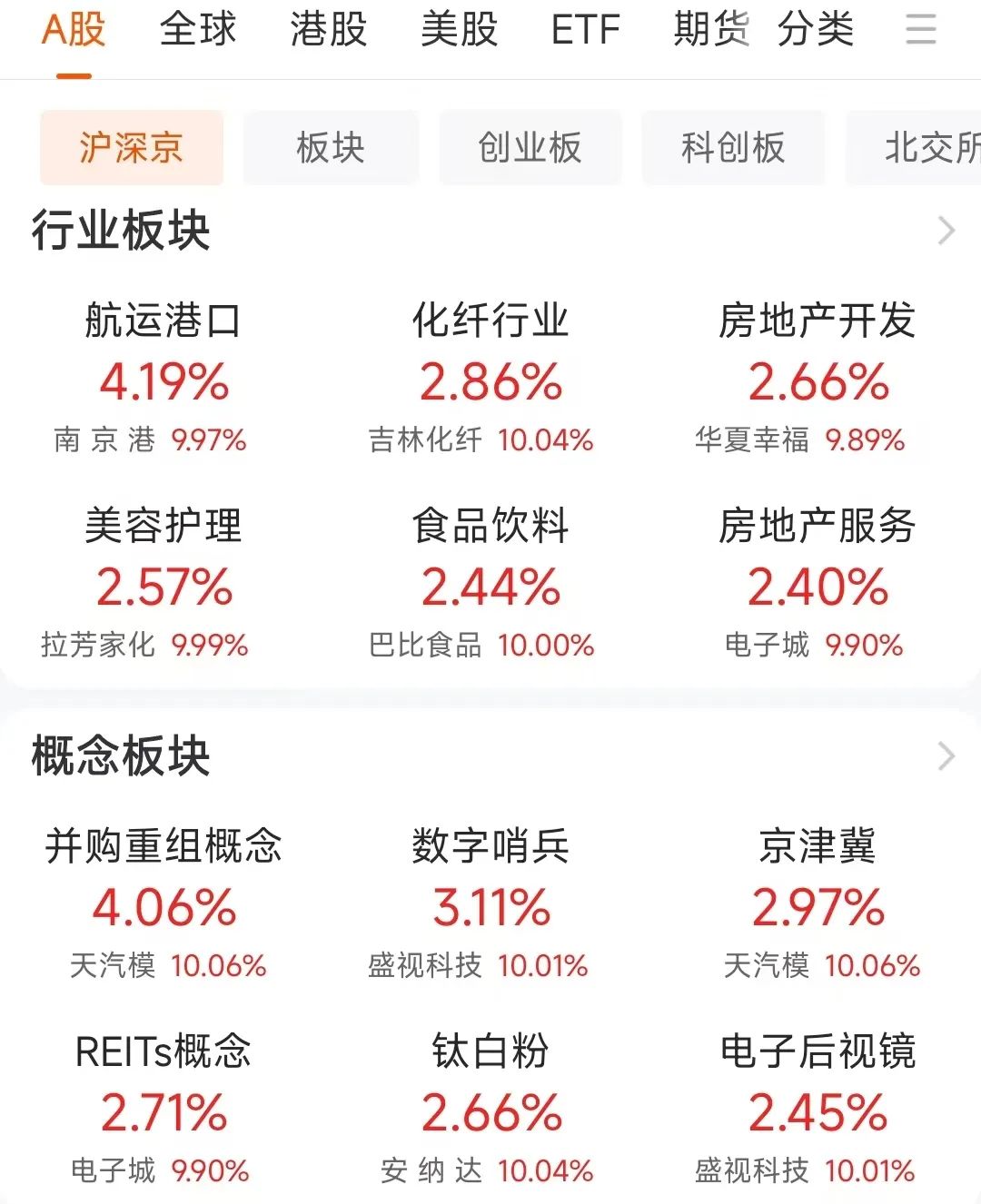Open the 钛白粉 concept card
This screenshot has width=981, height=1204.
(x=490, y=1110)
